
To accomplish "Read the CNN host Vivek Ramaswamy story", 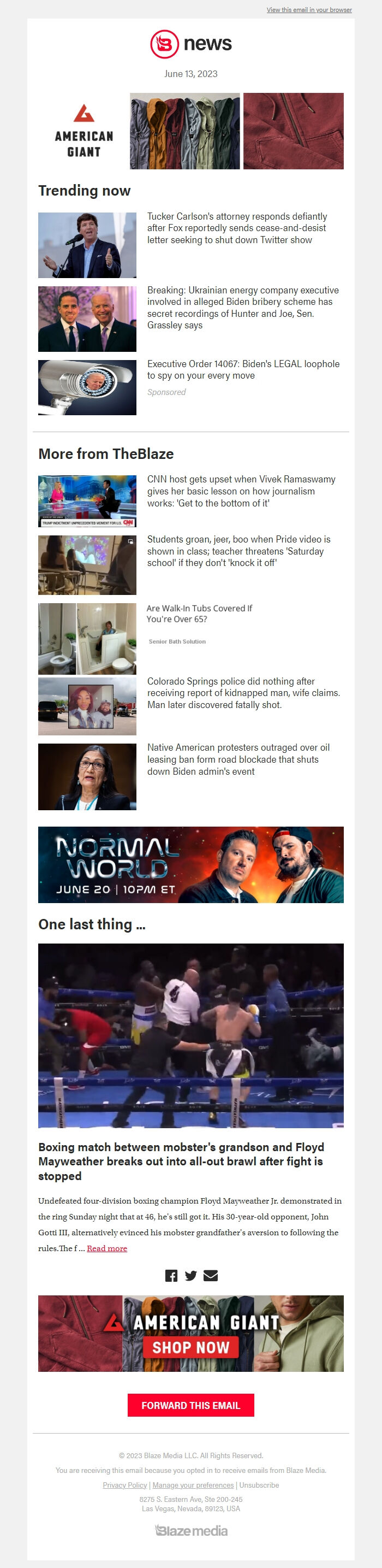I will 241,491.
